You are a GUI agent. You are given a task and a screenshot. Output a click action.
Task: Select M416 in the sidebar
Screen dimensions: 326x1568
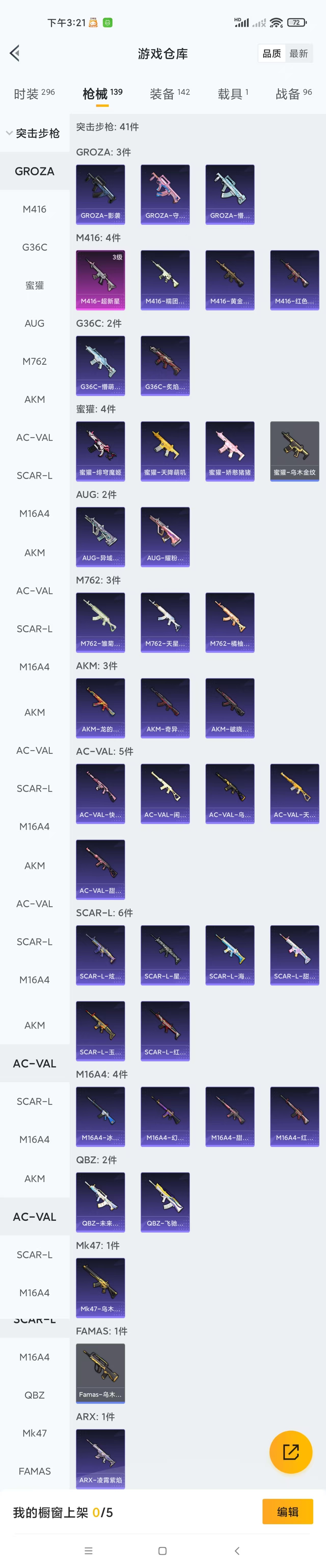click(x=35, y=209)
